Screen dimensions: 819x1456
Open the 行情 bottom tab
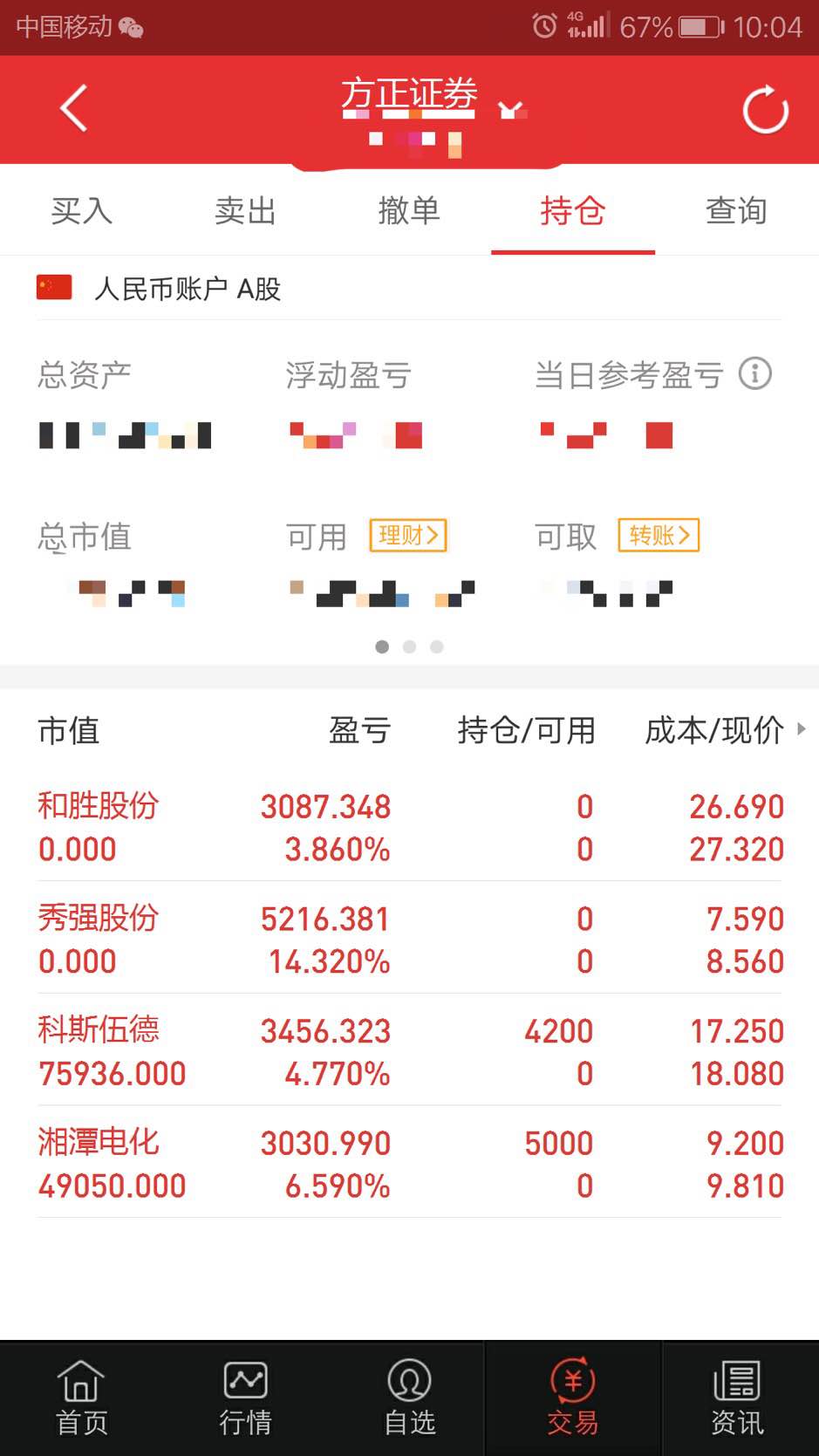pos(245,1398)
